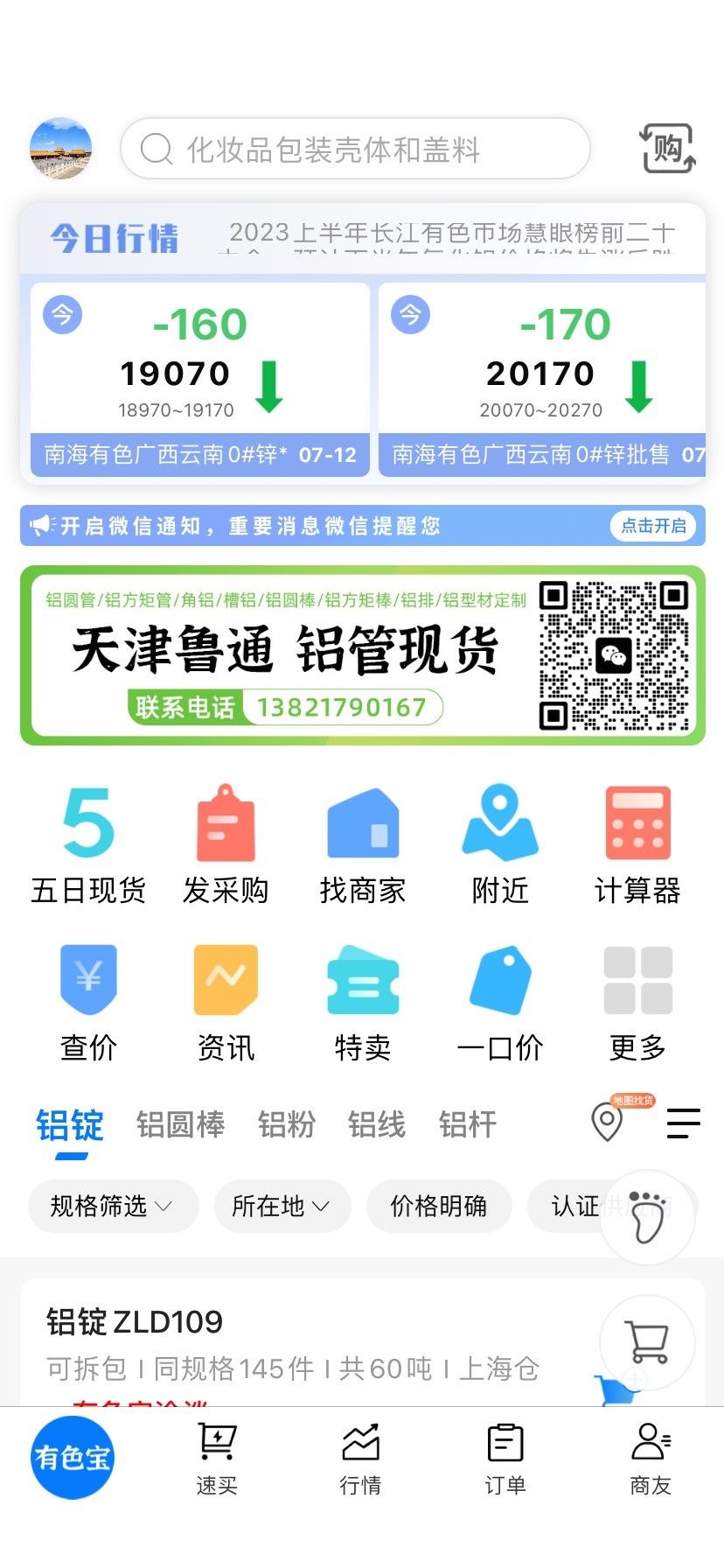Viewport: 724px width, 1568px height.
Task: Tap the search box for 化妆品包装壳体和盖料
Action: tap(355, 149)
